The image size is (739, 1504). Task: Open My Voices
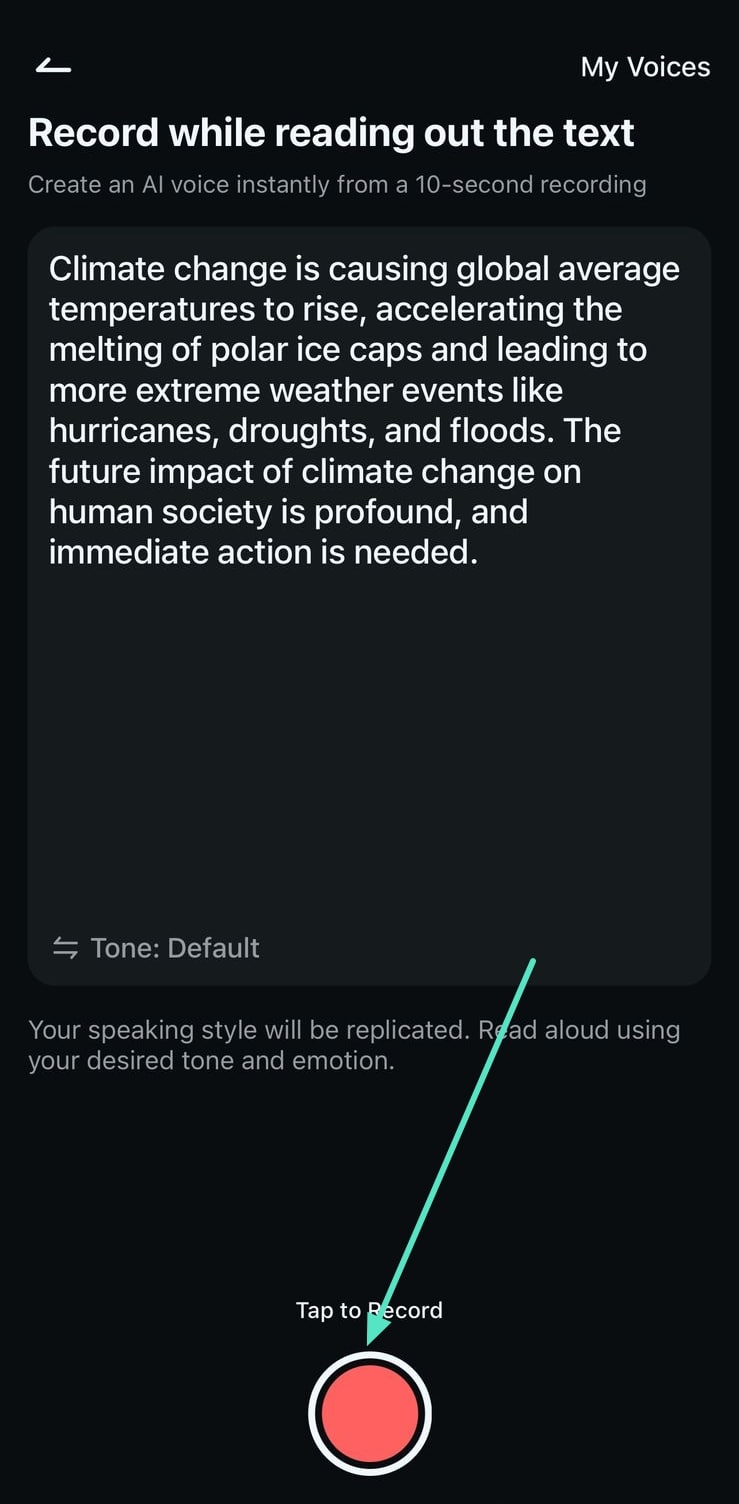click(645, 67)
